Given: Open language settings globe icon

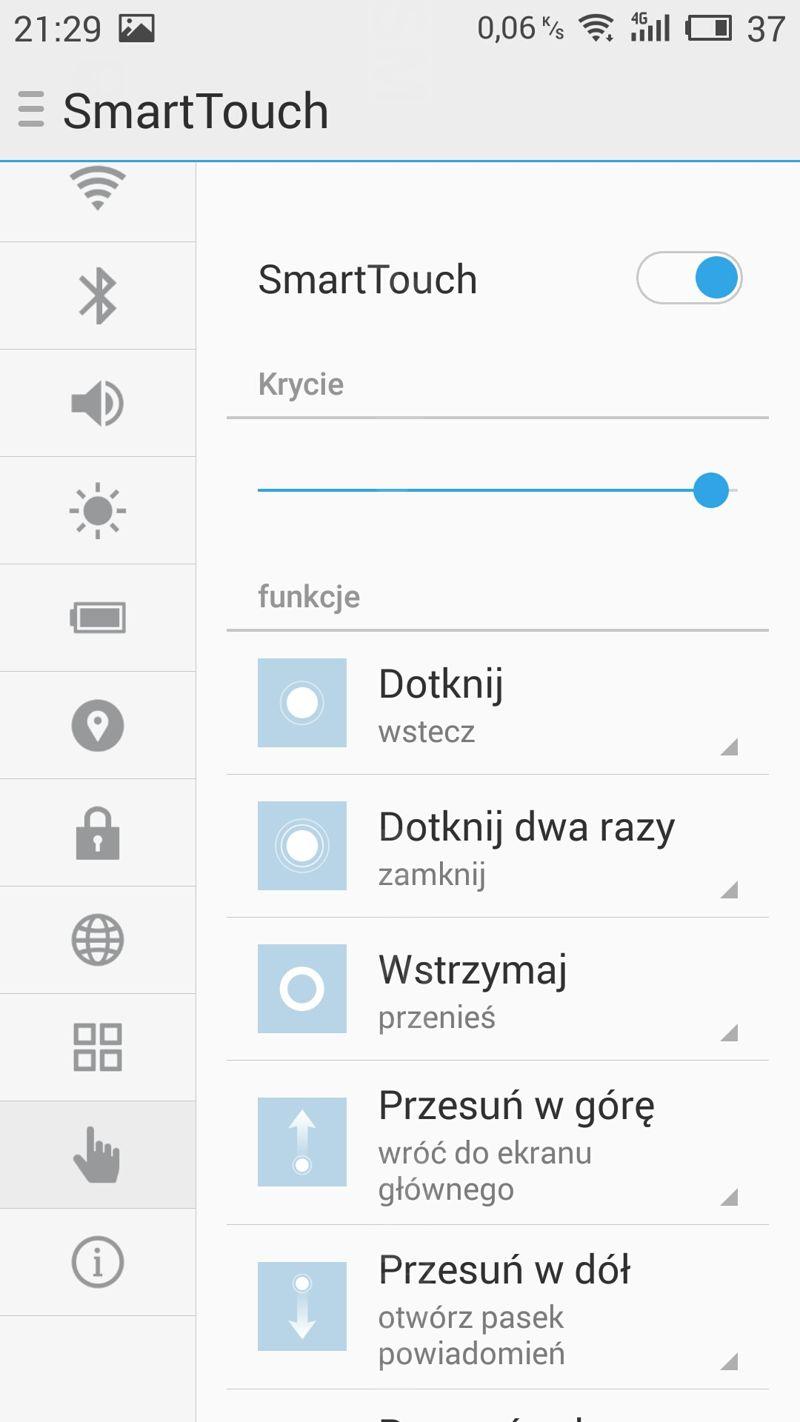Looking at the screenshot, I should click(x=97, y=940).
